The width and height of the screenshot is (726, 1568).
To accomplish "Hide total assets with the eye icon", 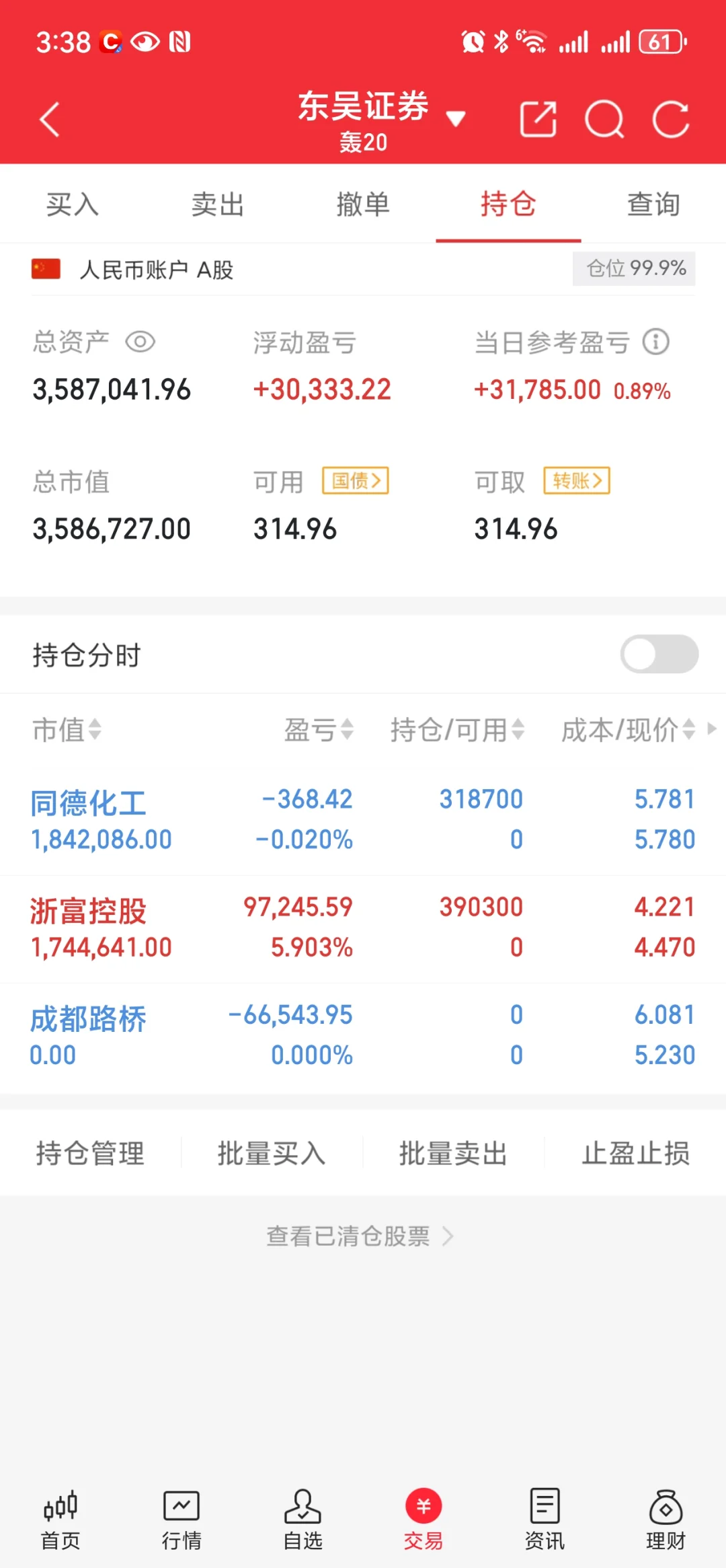I will (140, 342).
